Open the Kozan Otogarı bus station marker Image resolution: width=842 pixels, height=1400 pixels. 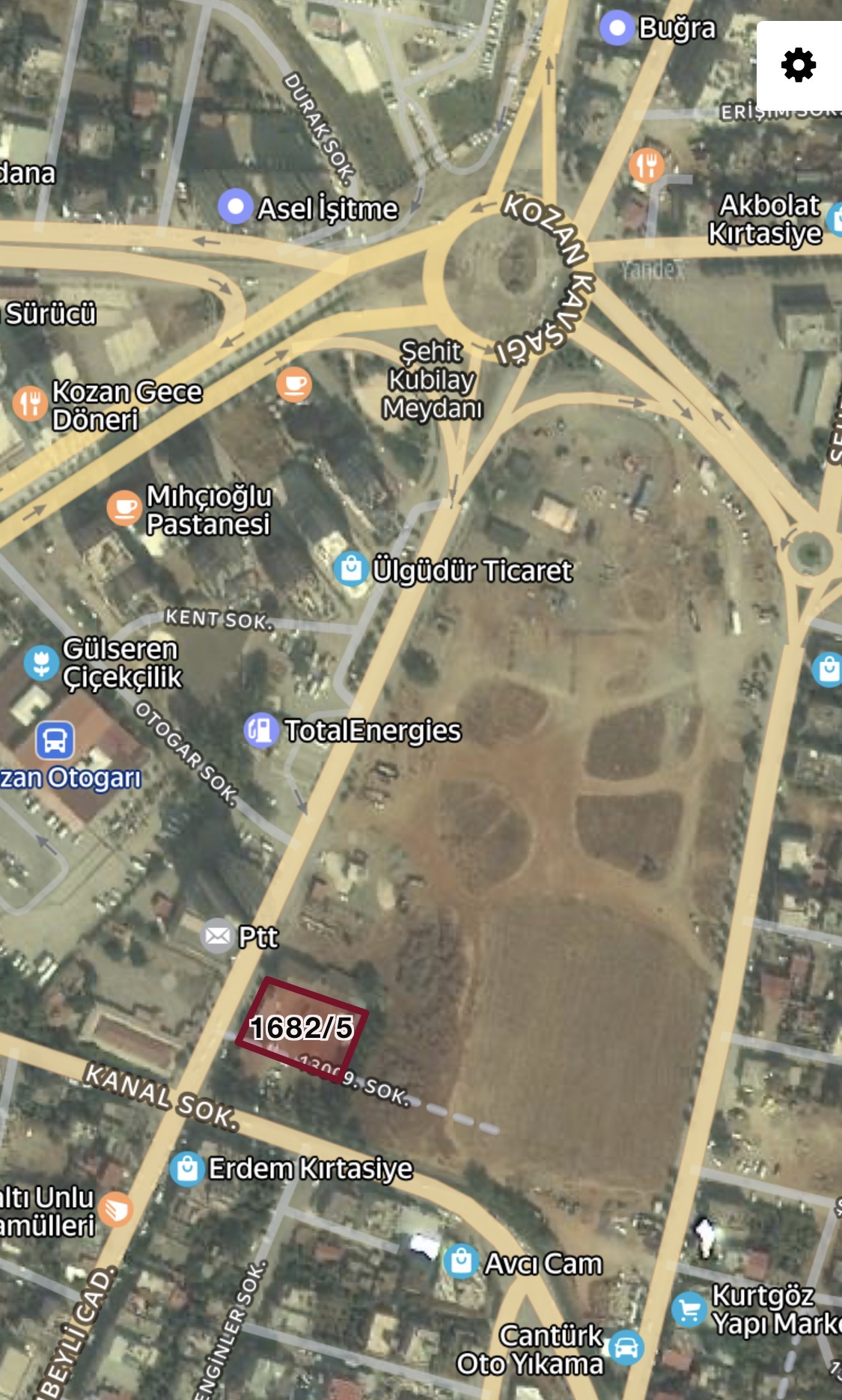point(55,741)
